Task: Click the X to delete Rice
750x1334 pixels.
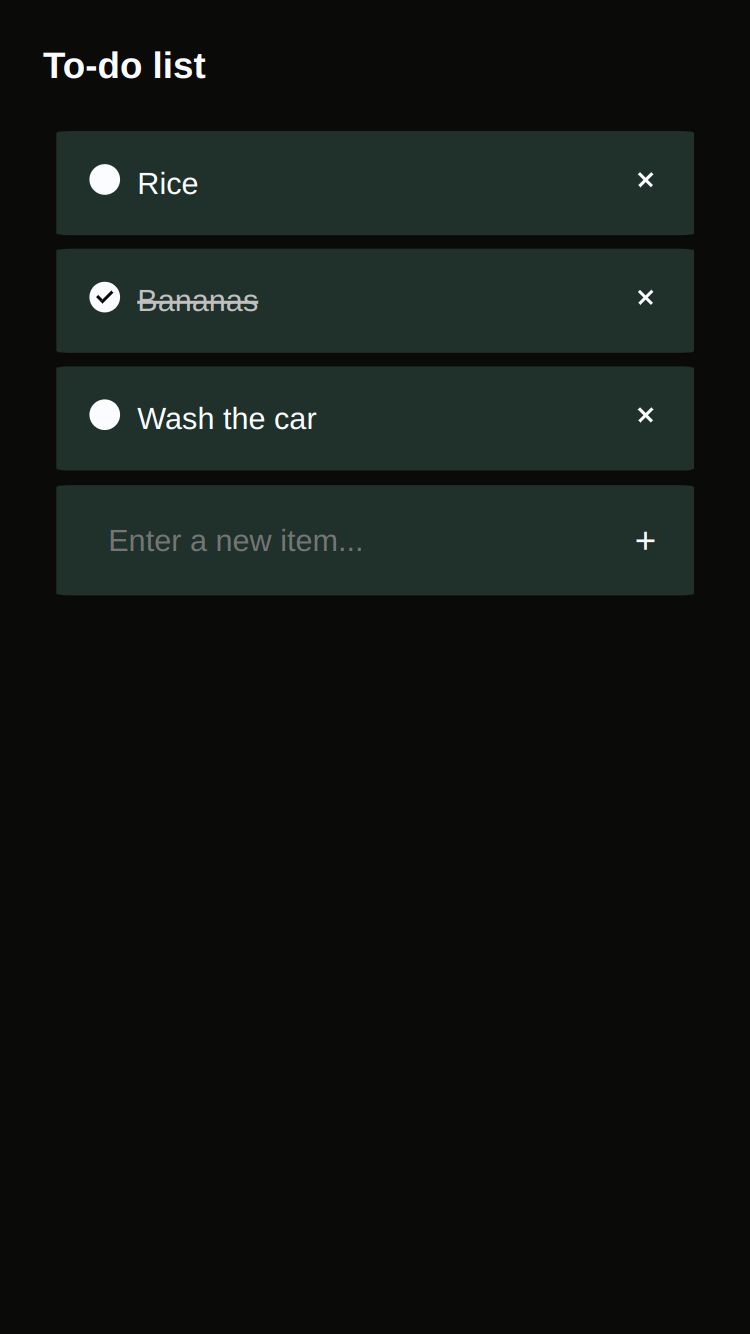Action: pos(645,180)
